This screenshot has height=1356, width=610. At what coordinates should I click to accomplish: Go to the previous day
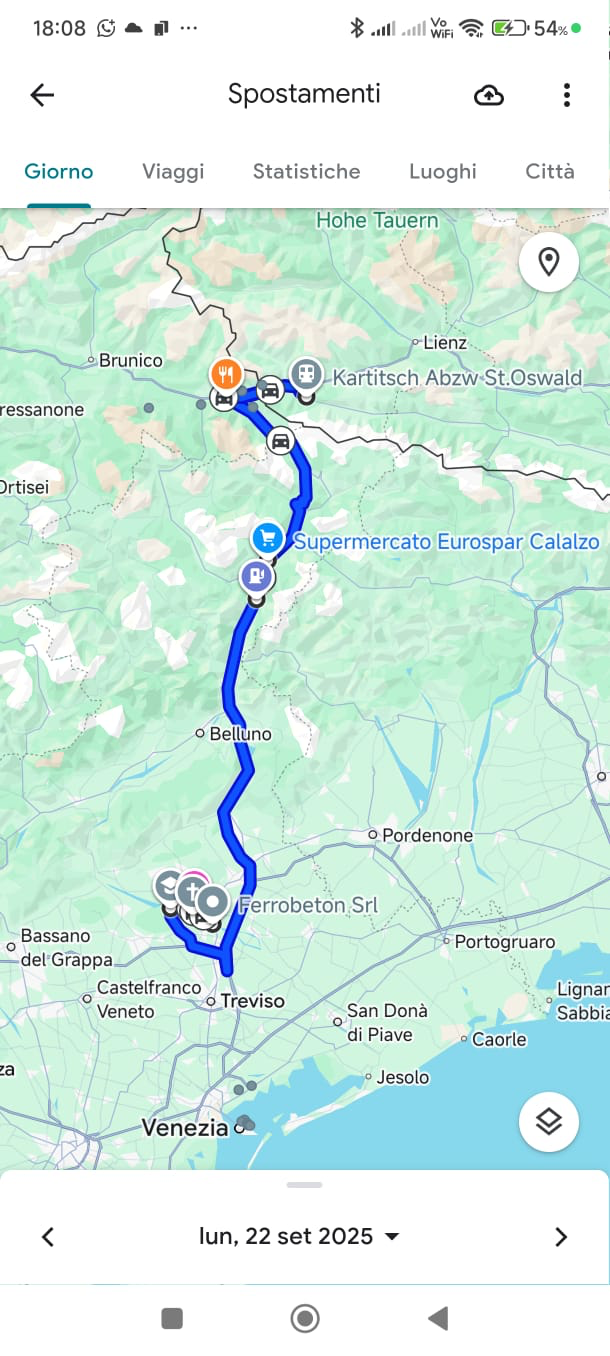pyautogui.click(x=47, y=1237)
